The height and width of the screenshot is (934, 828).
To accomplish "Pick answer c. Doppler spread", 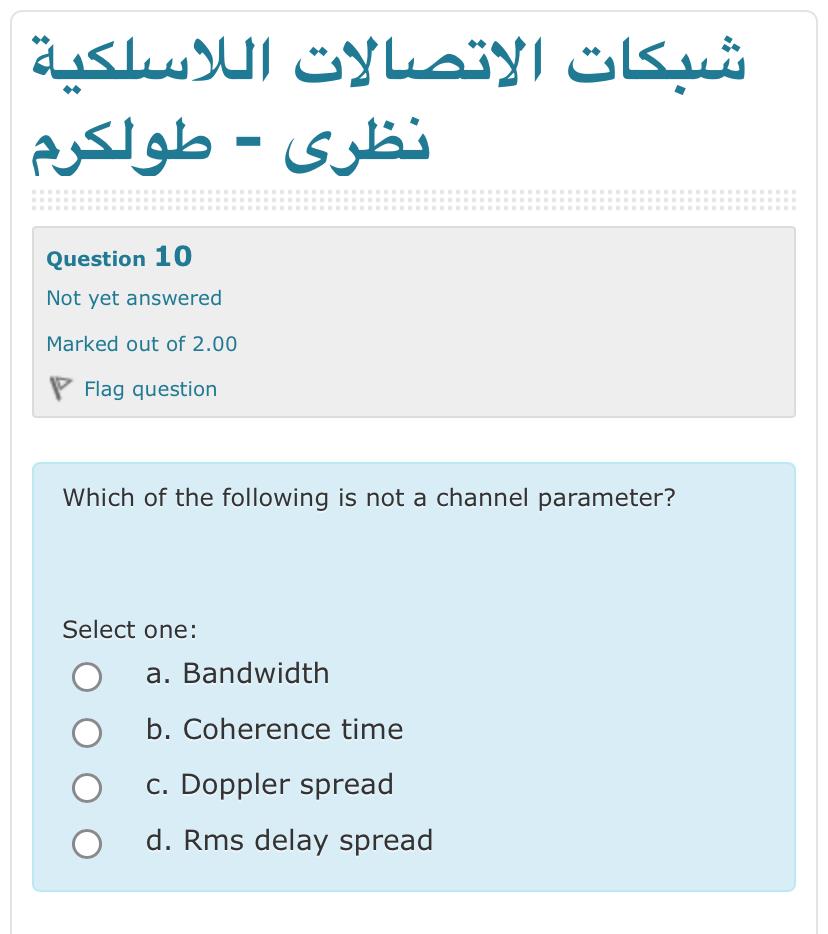I will pos(87,788).
